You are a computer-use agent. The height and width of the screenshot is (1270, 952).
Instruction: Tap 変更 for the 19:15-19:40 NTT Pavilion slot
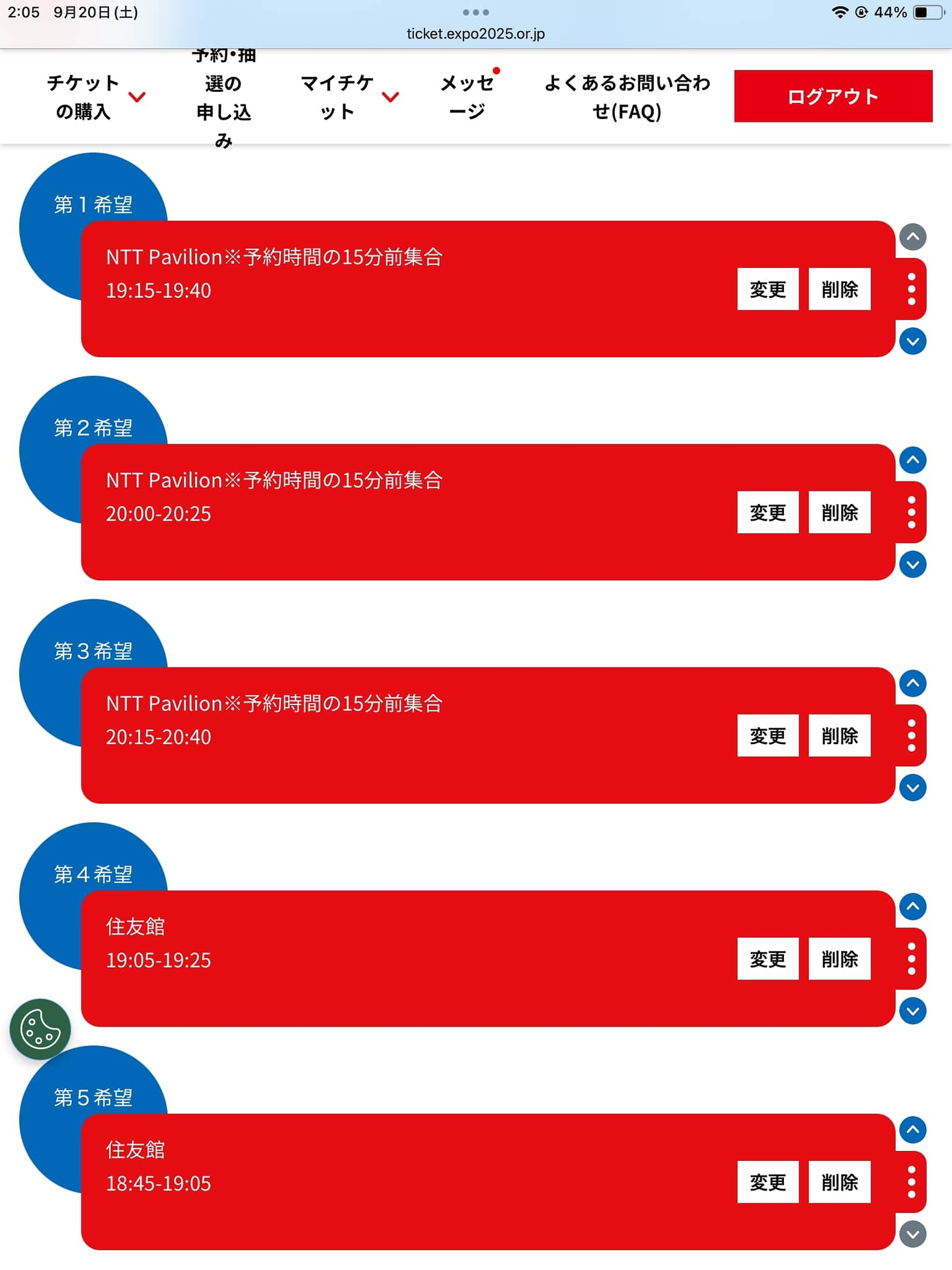point(768,289)
